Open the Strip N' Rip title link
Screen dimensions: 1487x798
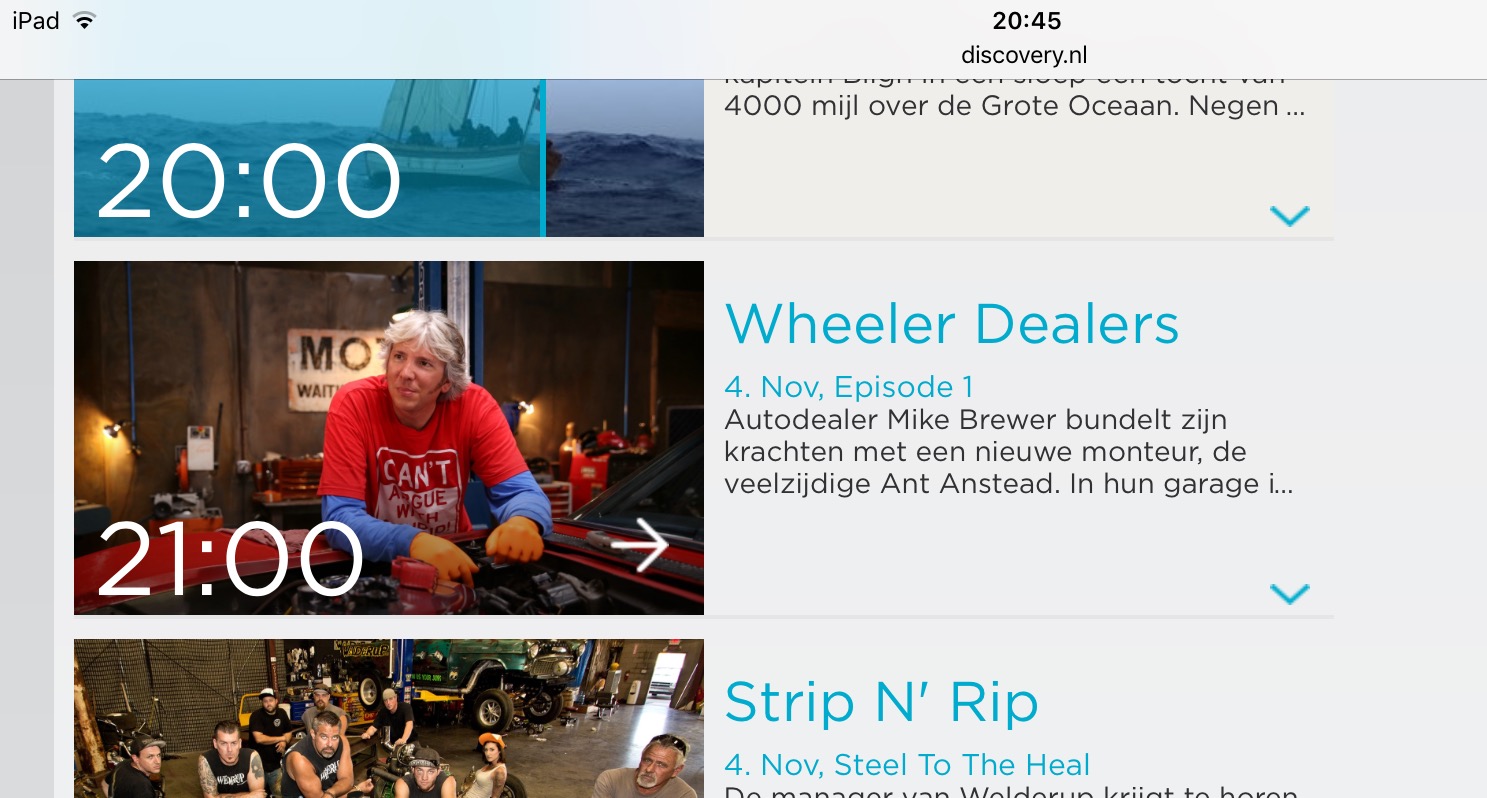click(x=881, y=702)
